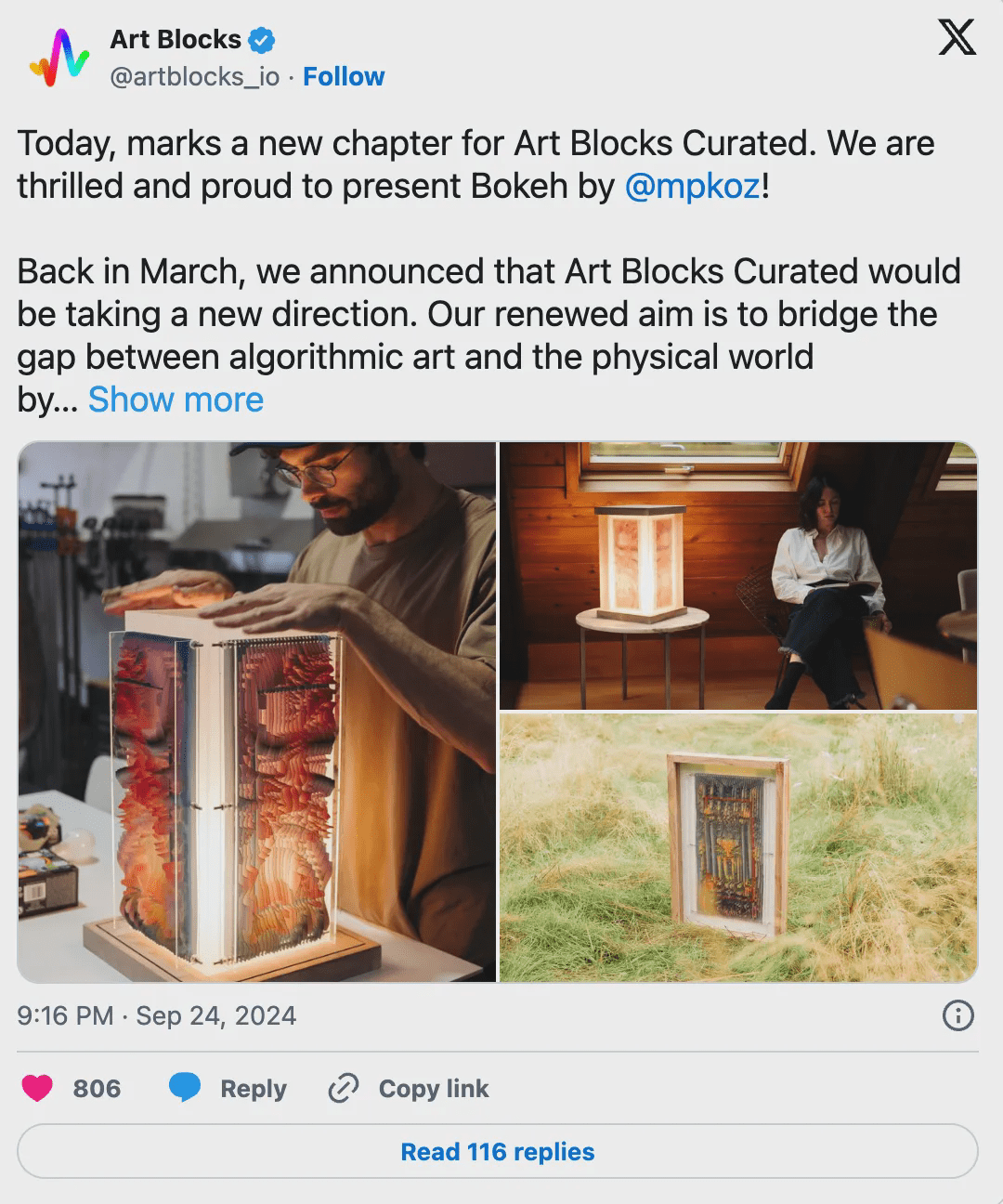This screenshot has width=1003, height=1204.
Task: Reply to the Art Blocks tweet
Action: tap(228, 1088)
